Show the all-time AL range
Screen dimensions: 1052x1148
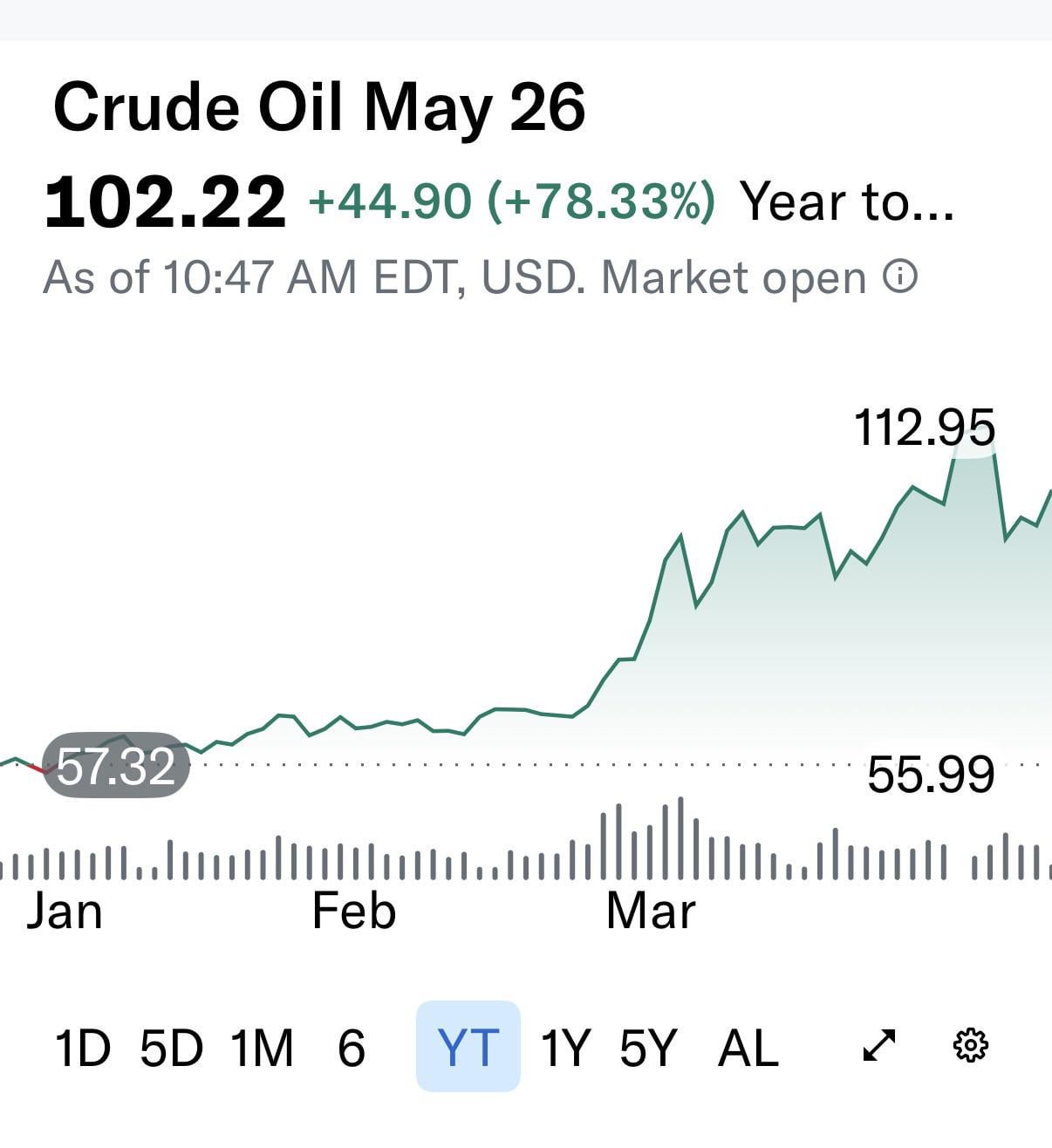point(748,1047)
